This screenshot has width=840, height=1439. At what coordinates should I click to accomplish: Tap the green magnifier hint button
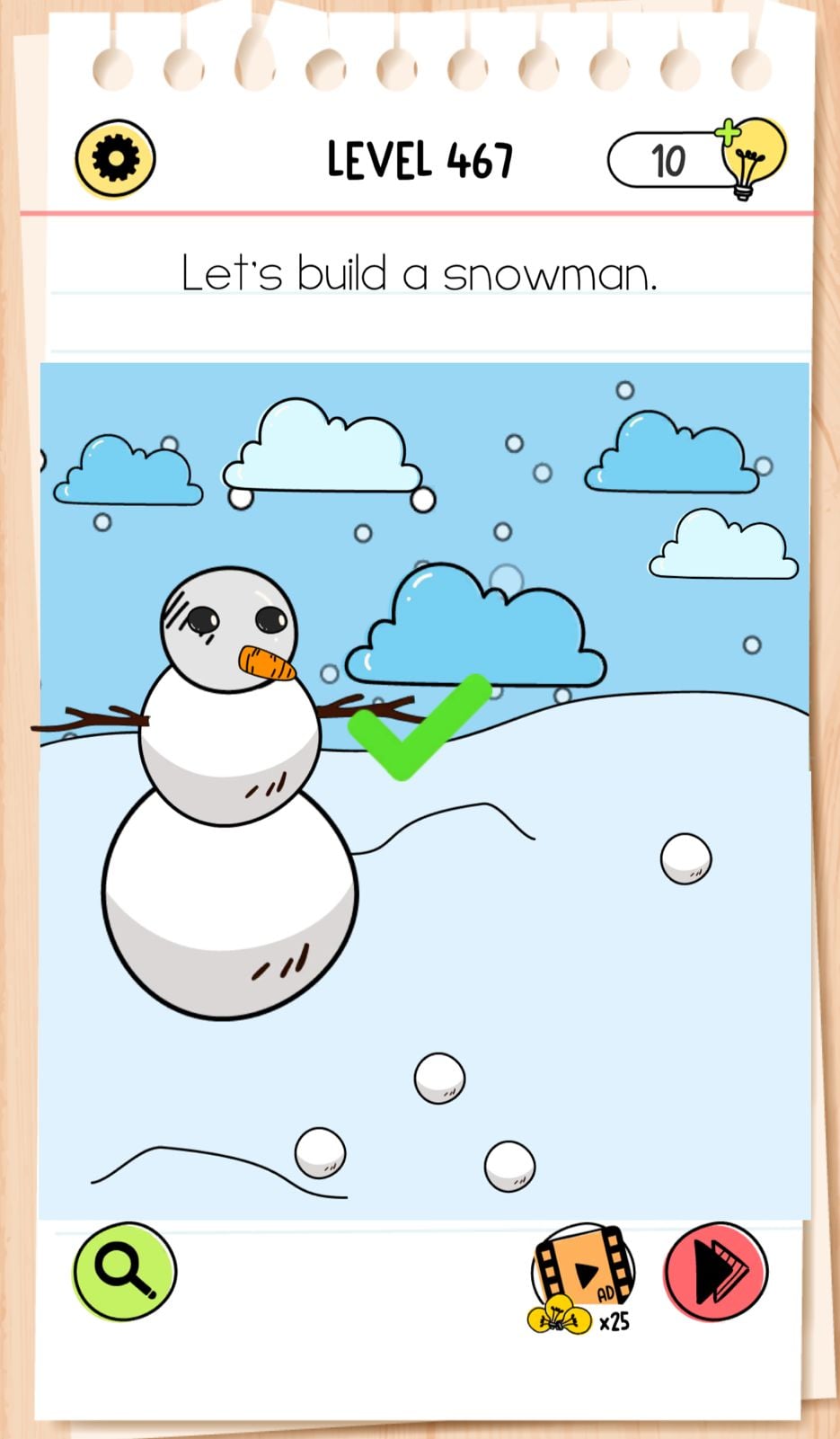pyautogui.click(x=124, y=1270)
